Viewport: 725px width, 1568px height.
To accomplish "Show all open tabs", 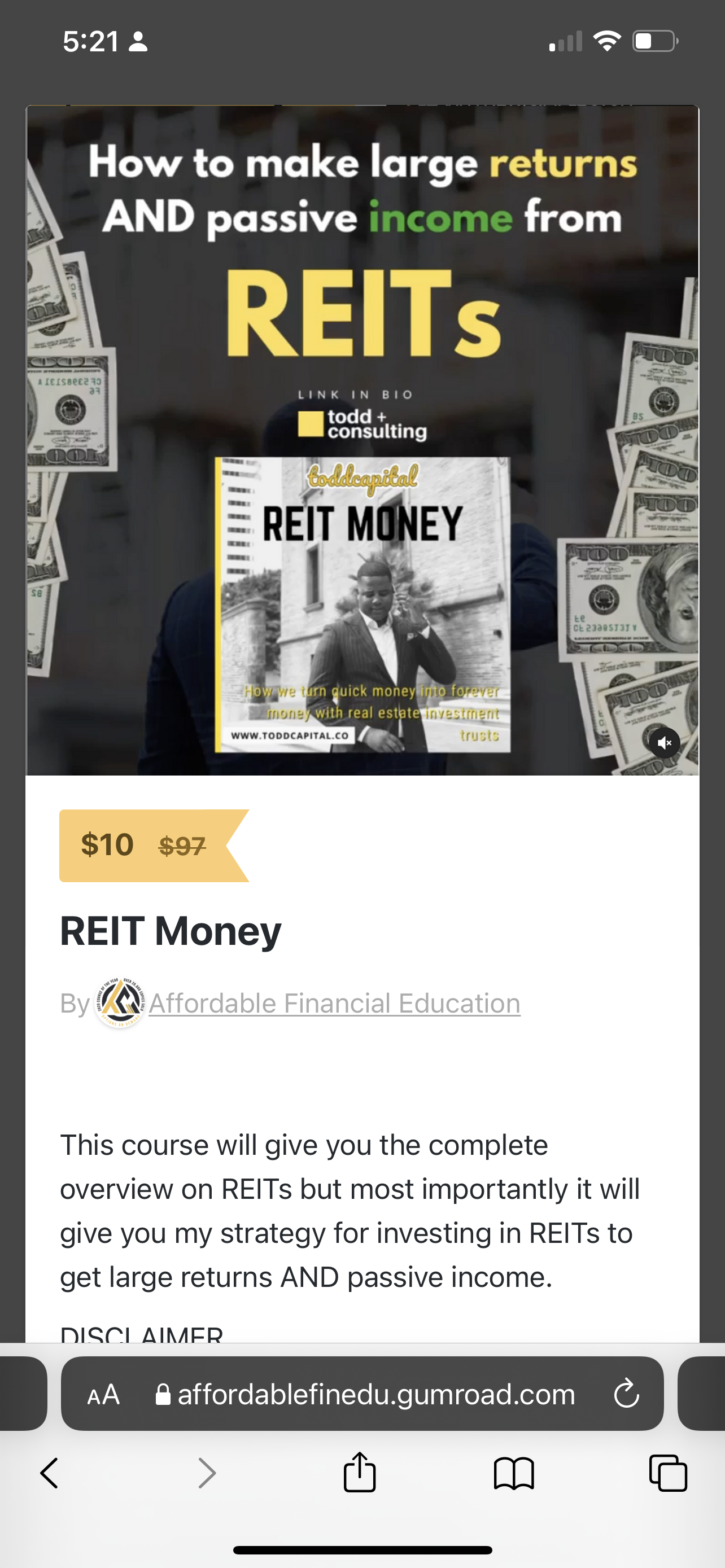I will pyautogui.click(x=668, y=1473).
